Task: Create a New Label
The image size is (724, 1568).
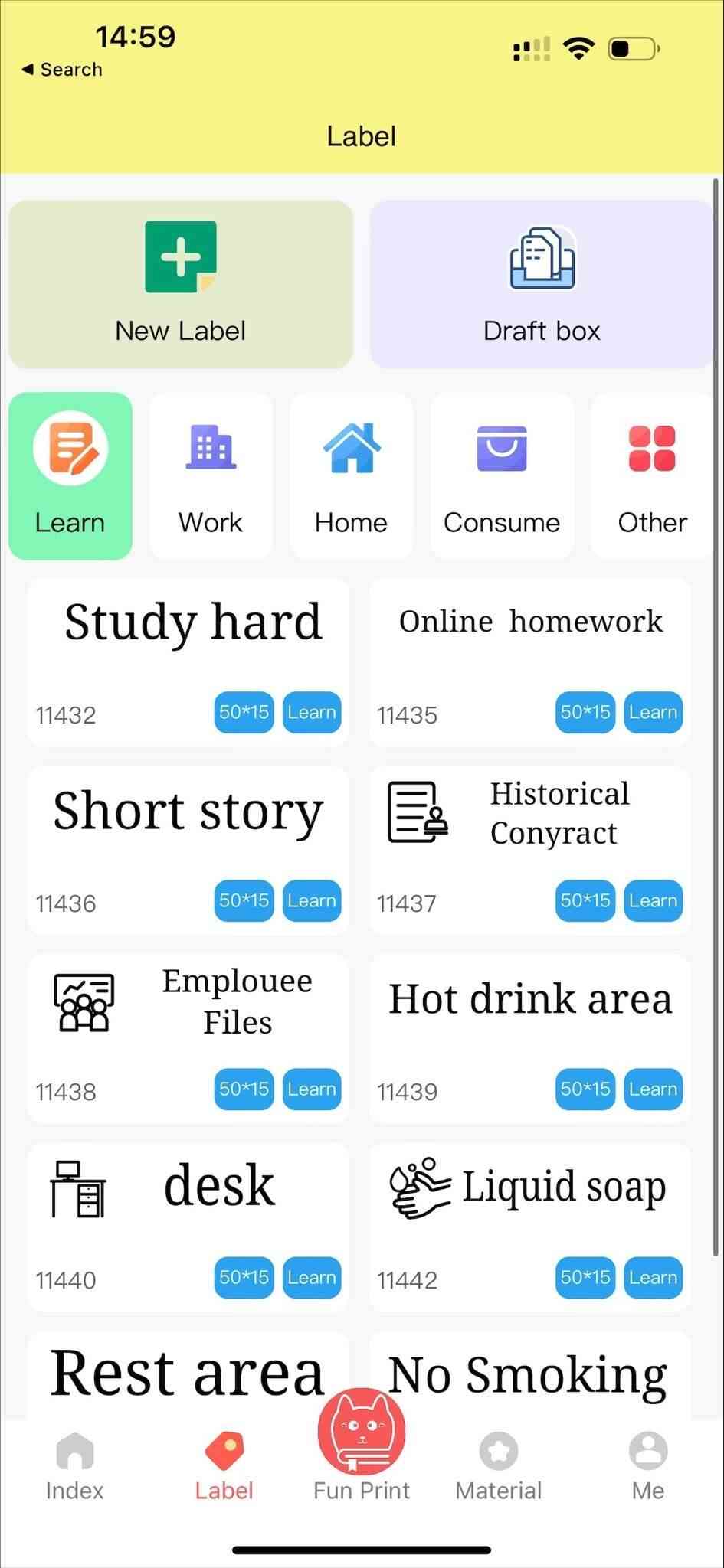Action: [x=181, y=285]
